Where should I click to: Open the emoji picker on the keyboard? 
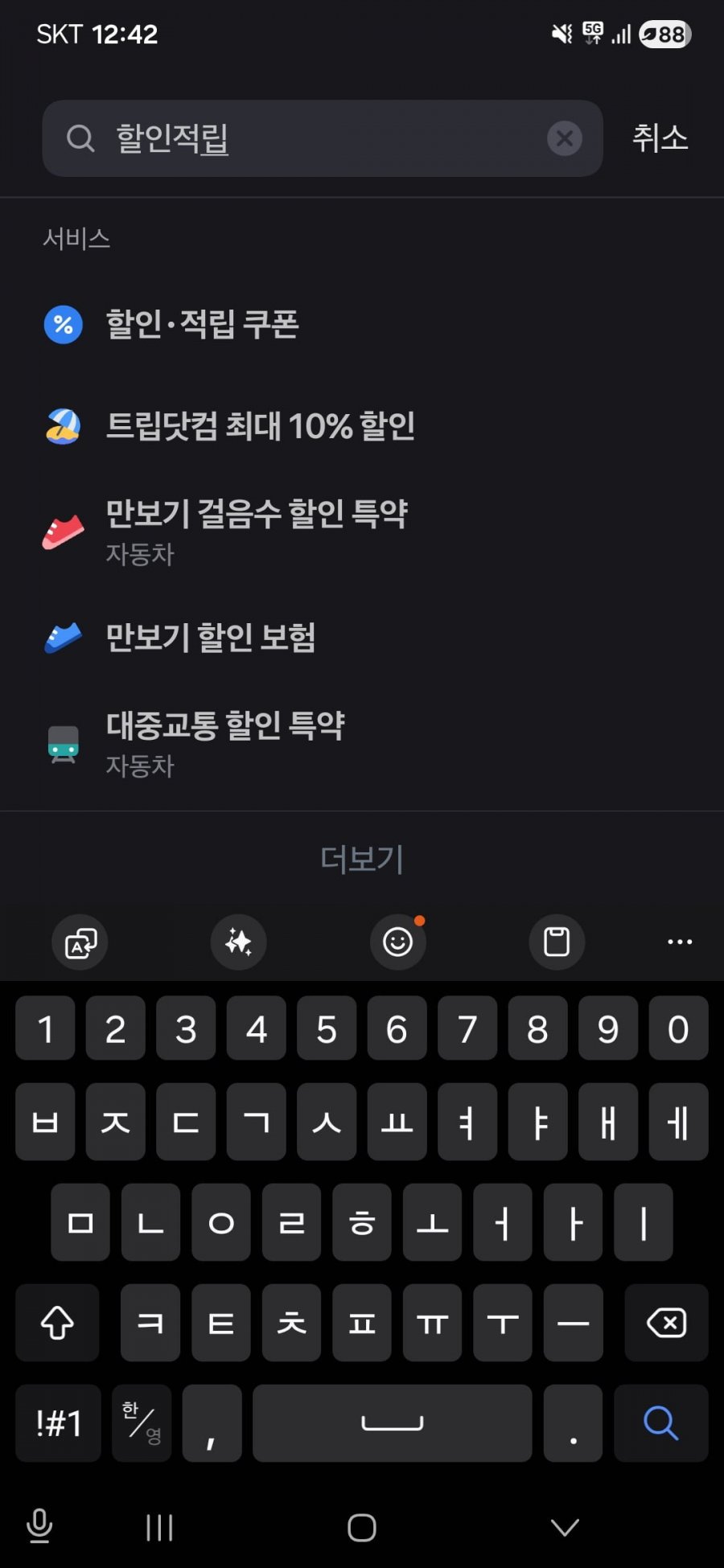point(397,942)
